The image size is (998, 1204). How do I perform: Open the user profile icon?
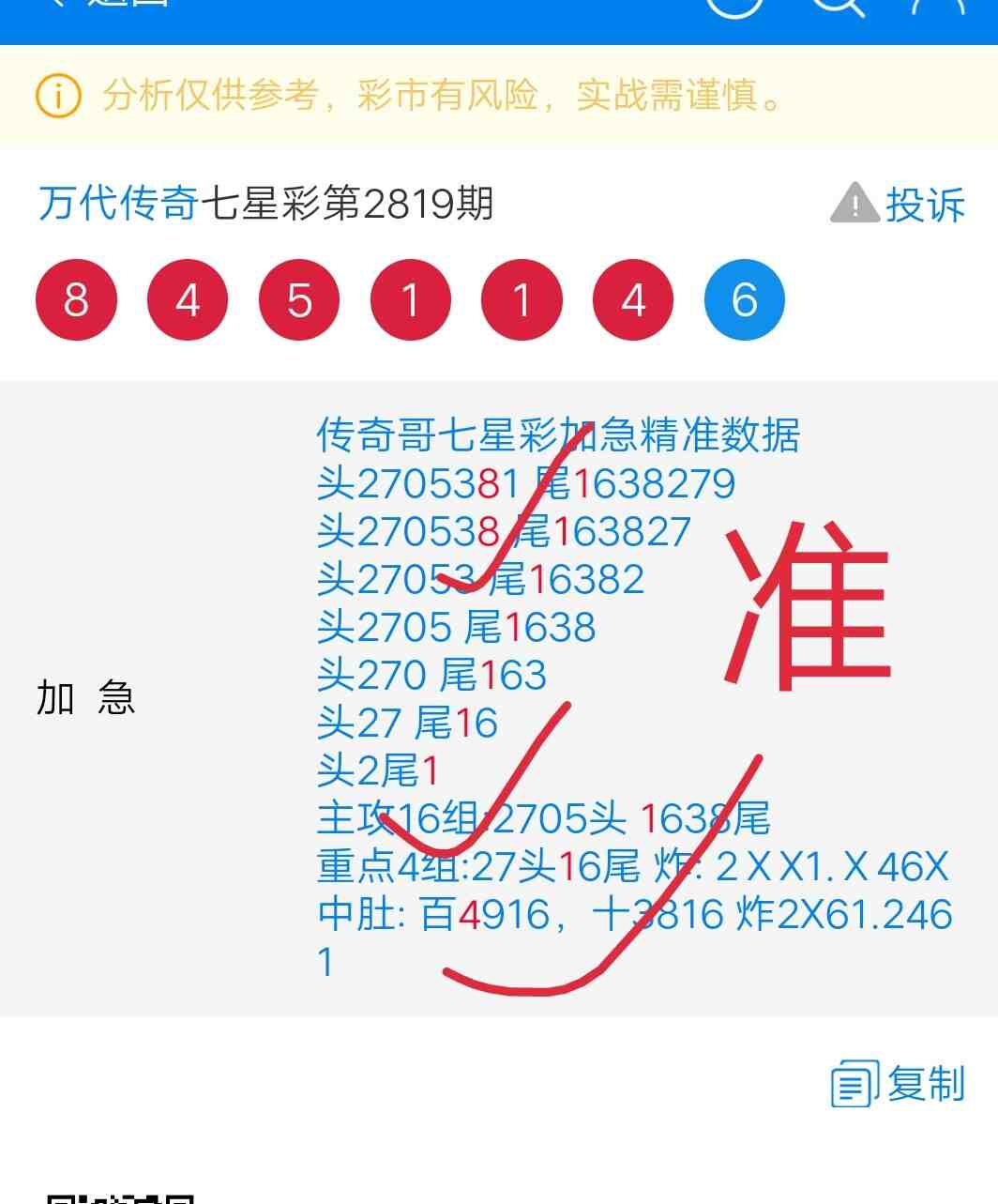click(938, 8)
